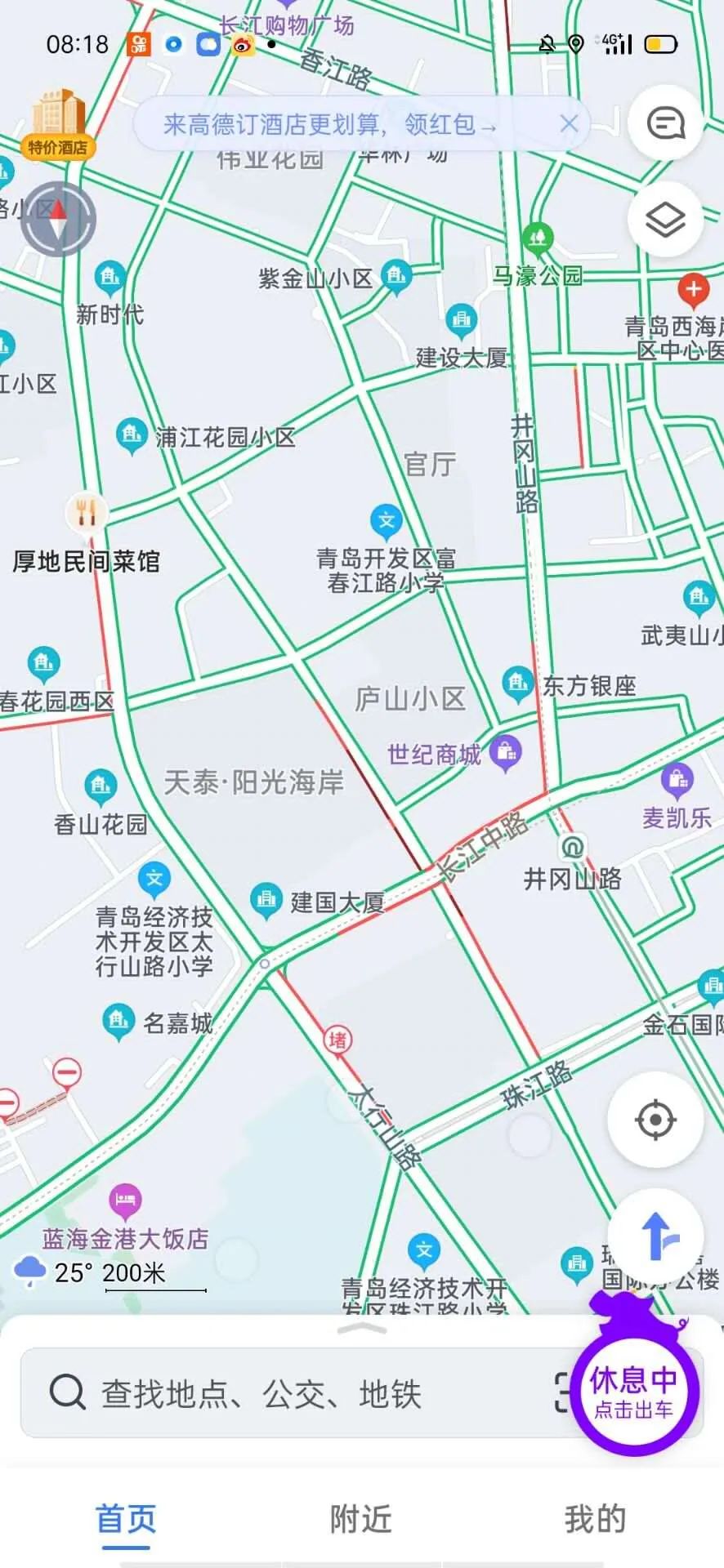The image size is (724, 1568).
Task: Select the 蓝海金港大饭店 hotel marker
Action: click(125, 1201)
